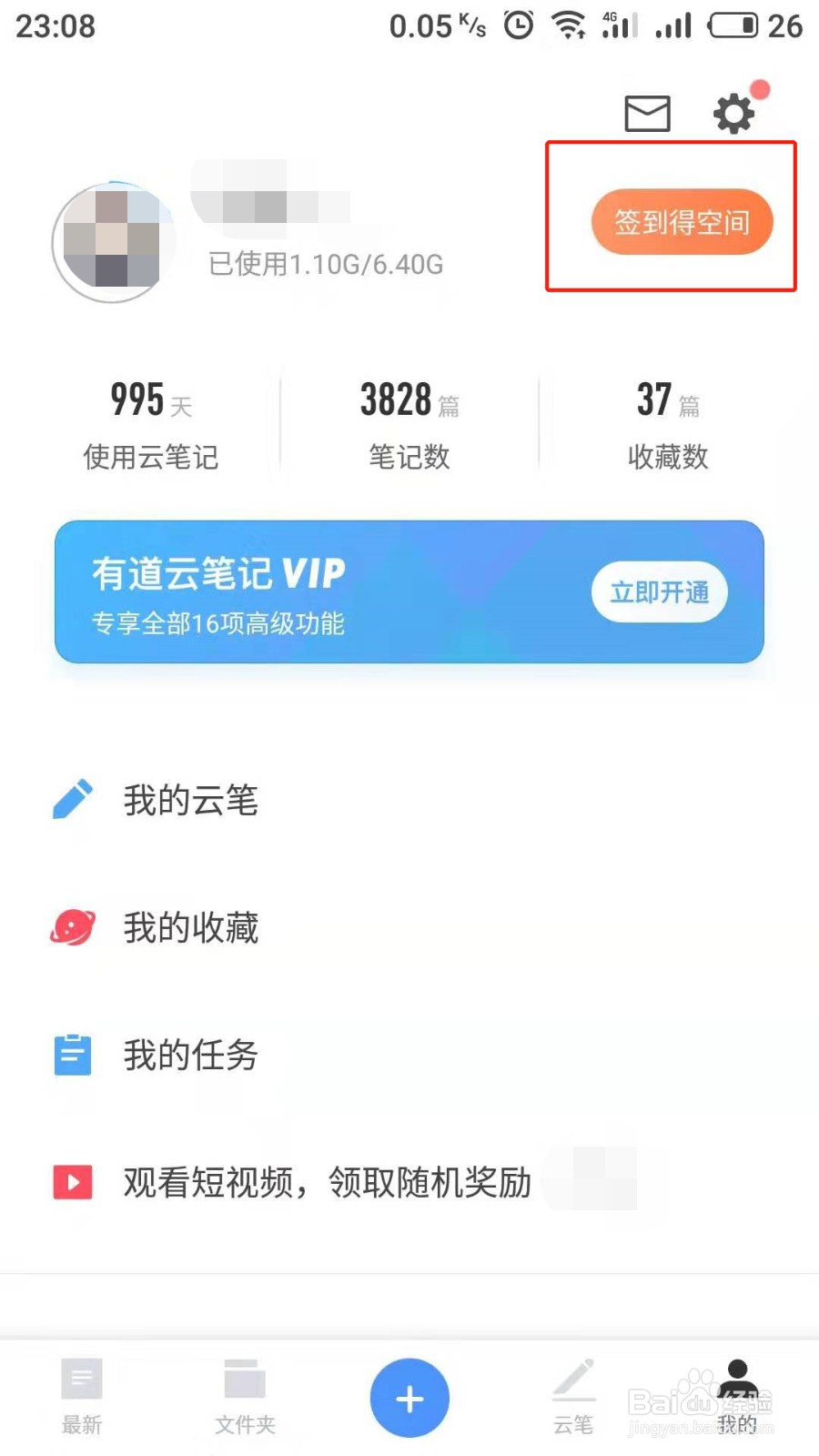The image size is (819, 1456).
Task: Click the 我的收藏 planet icon
Action: pos(73,927)
